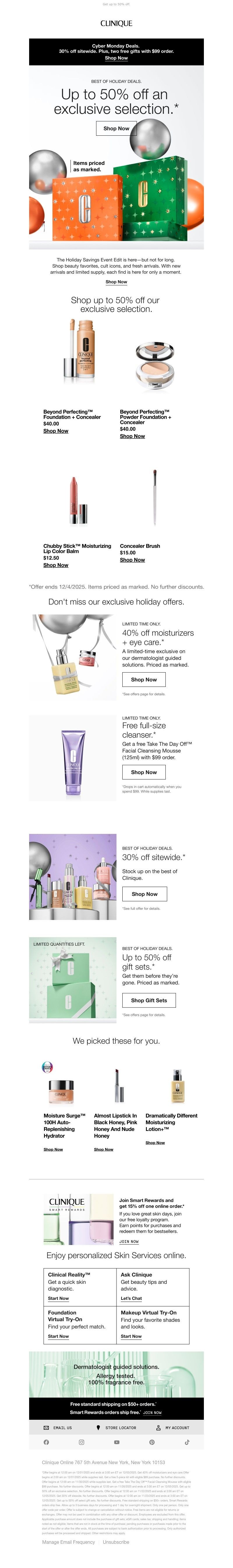Shop the 30% off sitewide deal
The width and height of the screenshot is (233, 1568).
(x=144, y=894)
